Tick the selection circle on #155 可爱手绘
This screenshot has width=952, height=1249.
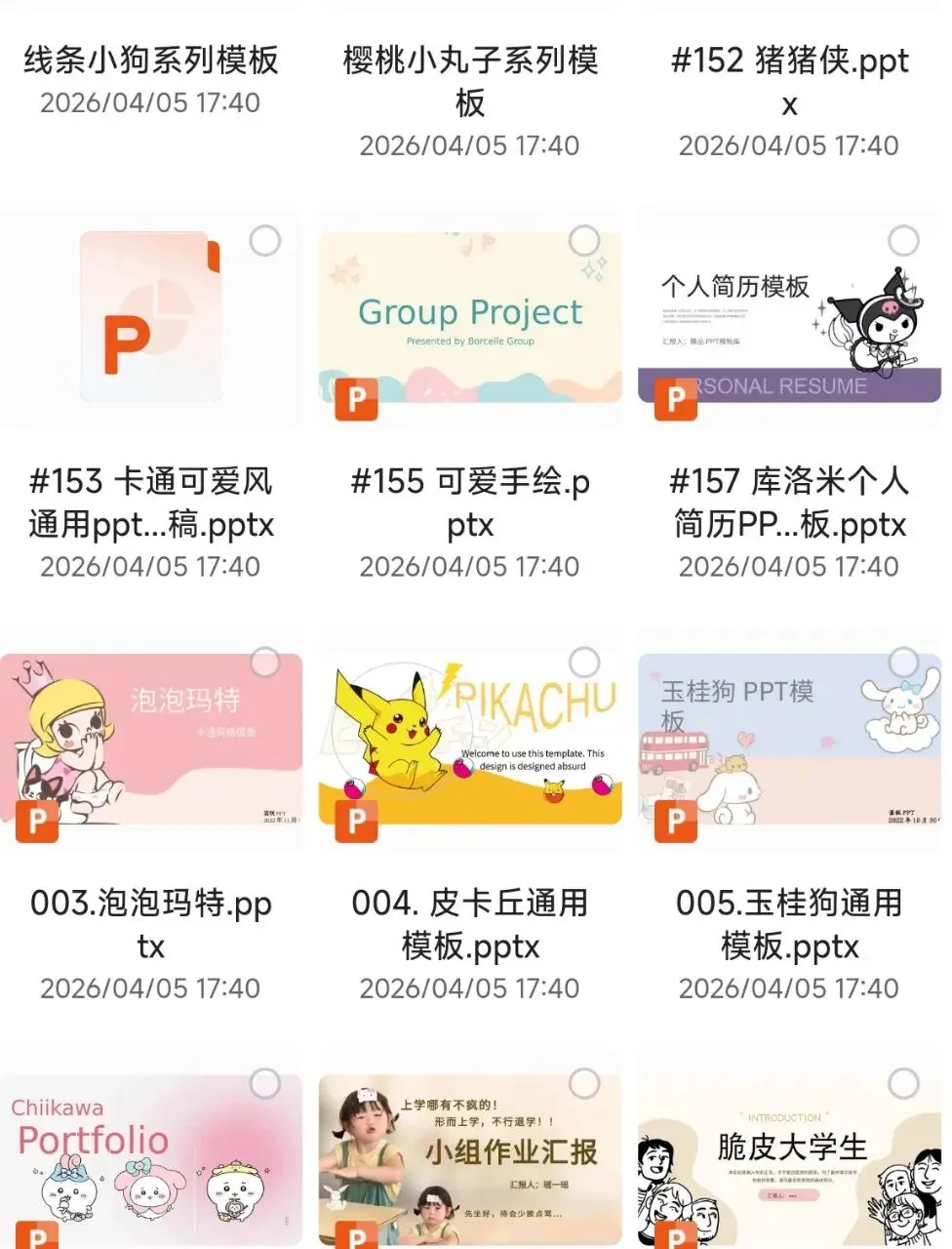[583, 241]
